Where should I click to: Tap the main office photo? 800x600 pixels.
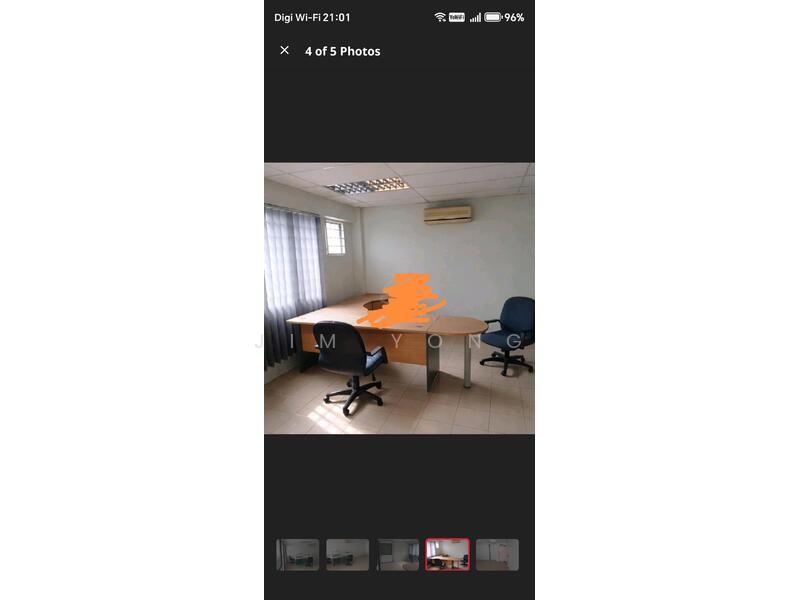399,298
